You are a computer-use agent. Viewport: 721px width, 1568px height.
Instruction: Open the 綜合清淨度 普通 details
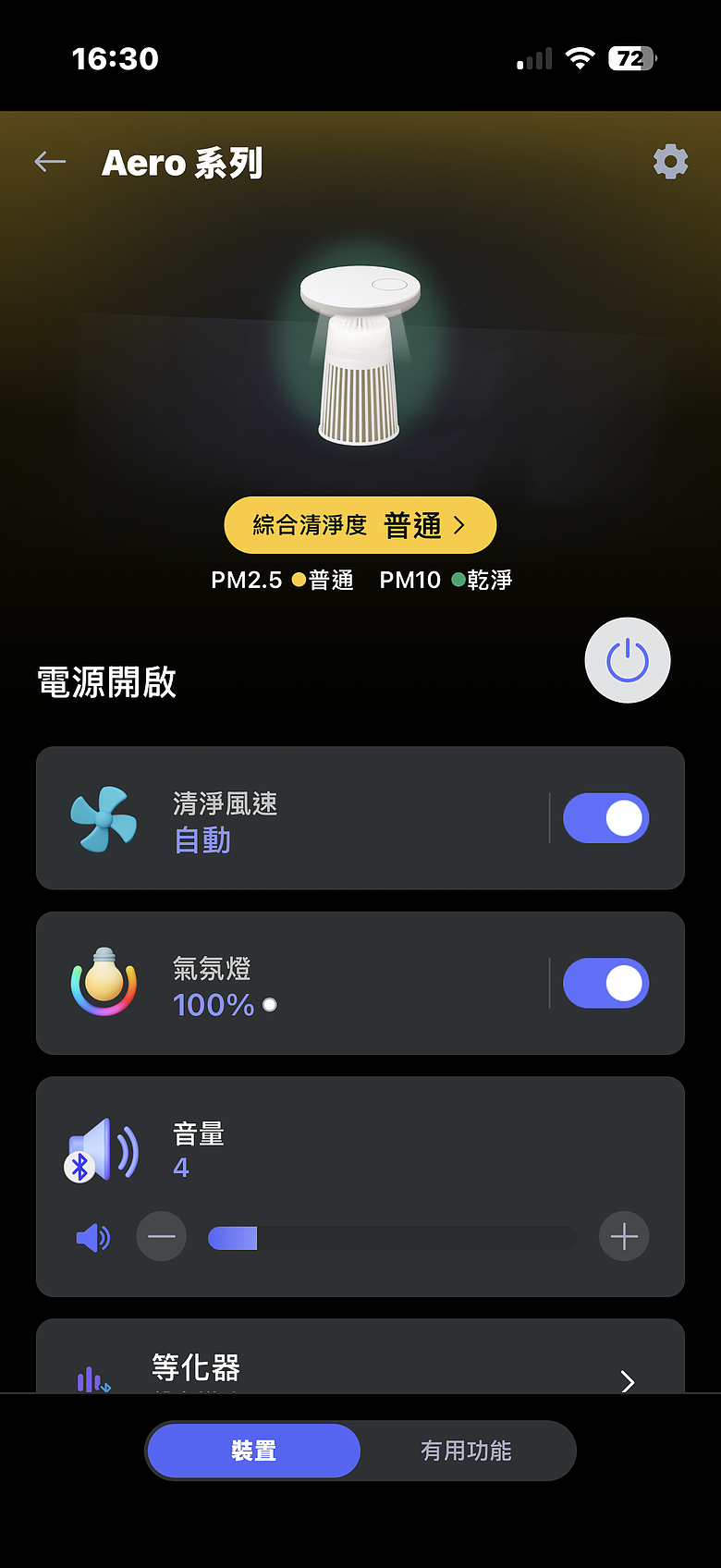(360, 525)
